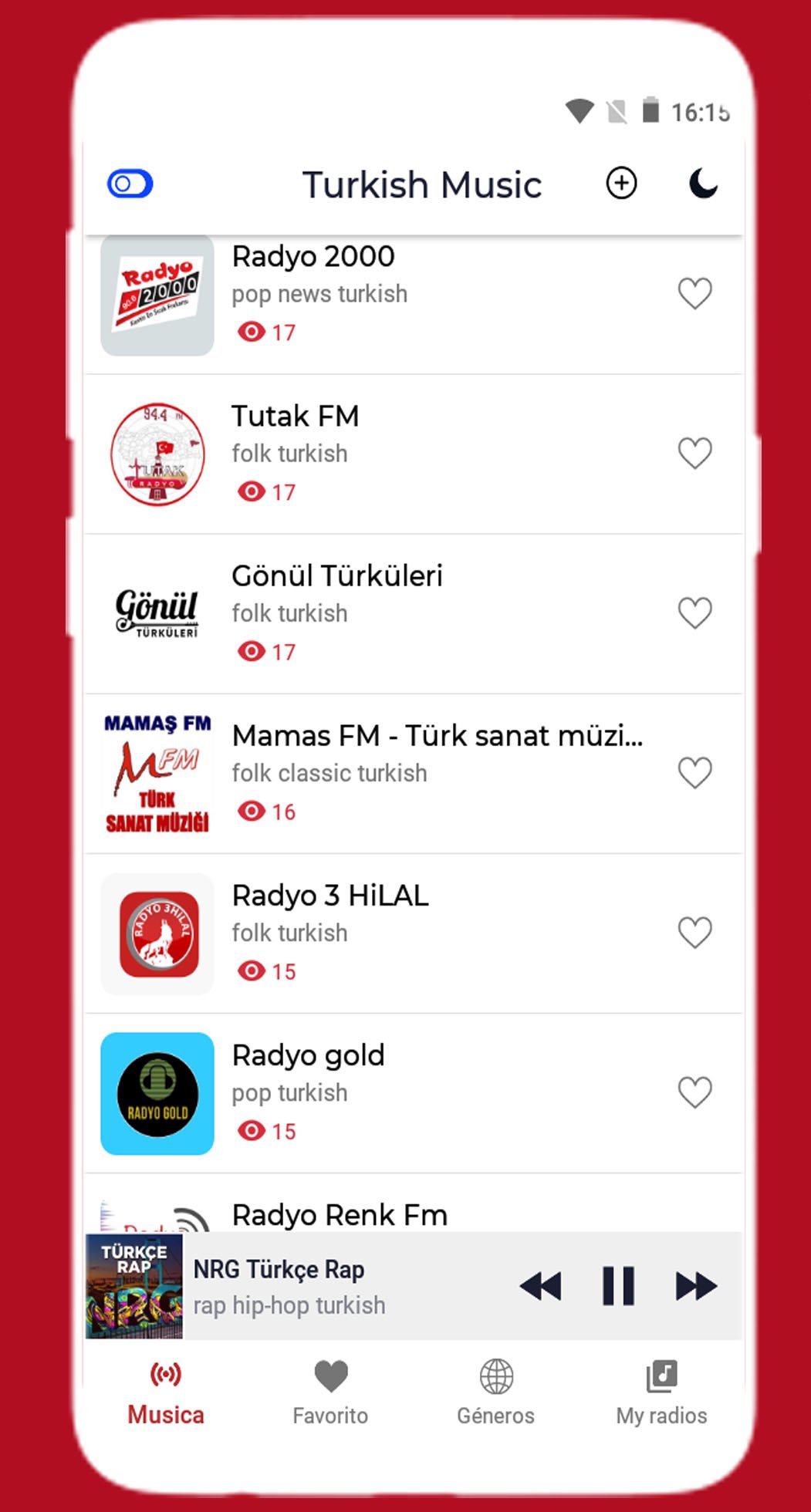811x1512 pixels.
Task: Select Mamas FM - Türk sanat müziği
Action: [414, 774]
